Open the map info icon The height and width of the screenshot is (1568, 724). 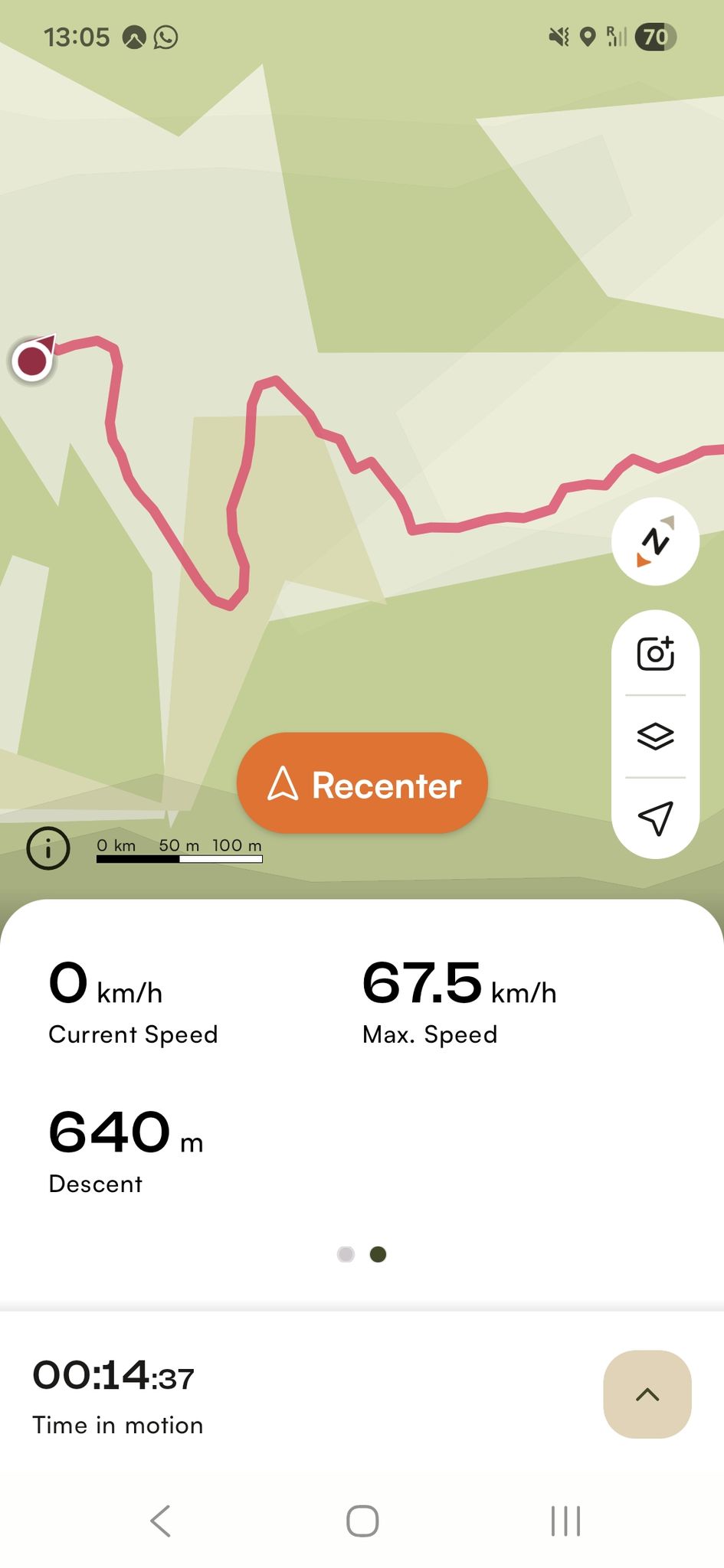48,848
